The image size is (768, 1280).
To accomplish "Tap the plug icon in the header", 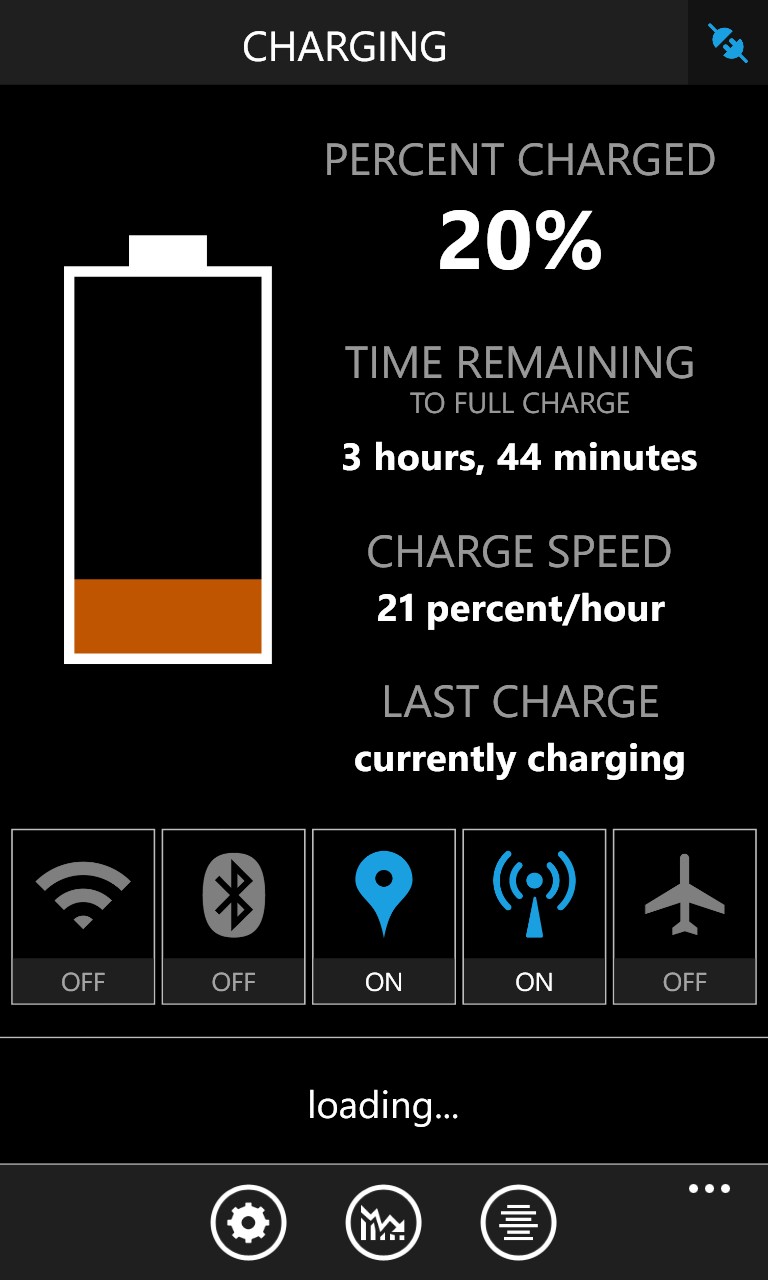I will 728,43.
